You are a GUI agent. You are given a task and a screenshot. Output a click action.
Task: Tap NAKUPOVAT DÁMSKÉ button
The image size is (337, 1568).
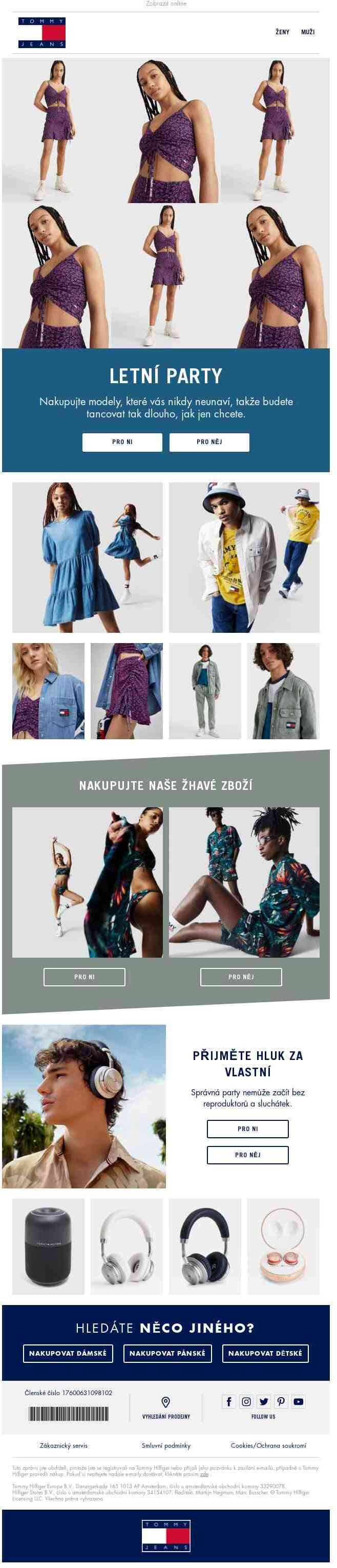tap(68, 1353)
